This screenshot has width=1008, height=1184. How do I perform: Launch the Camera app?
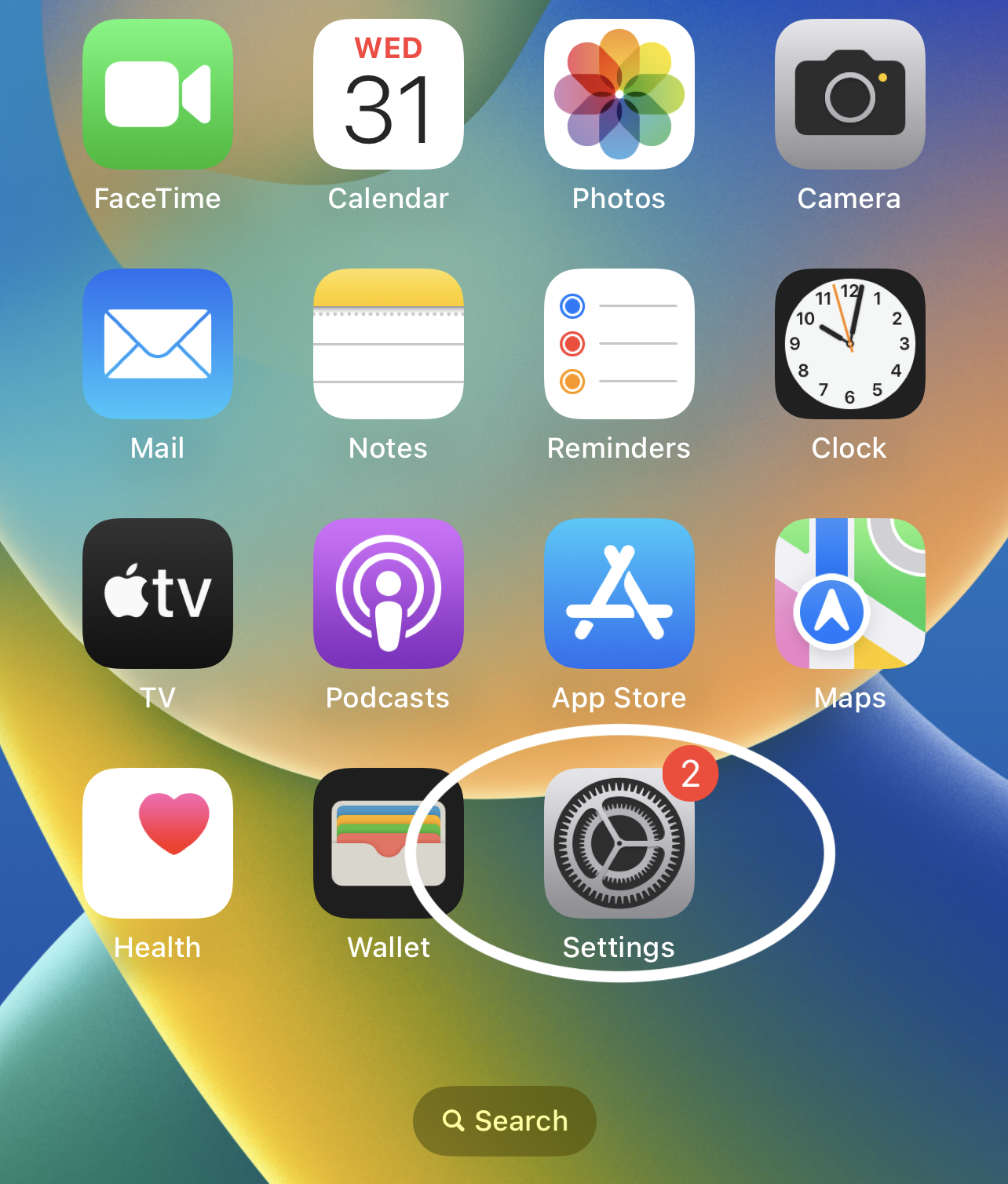(850, 94)
